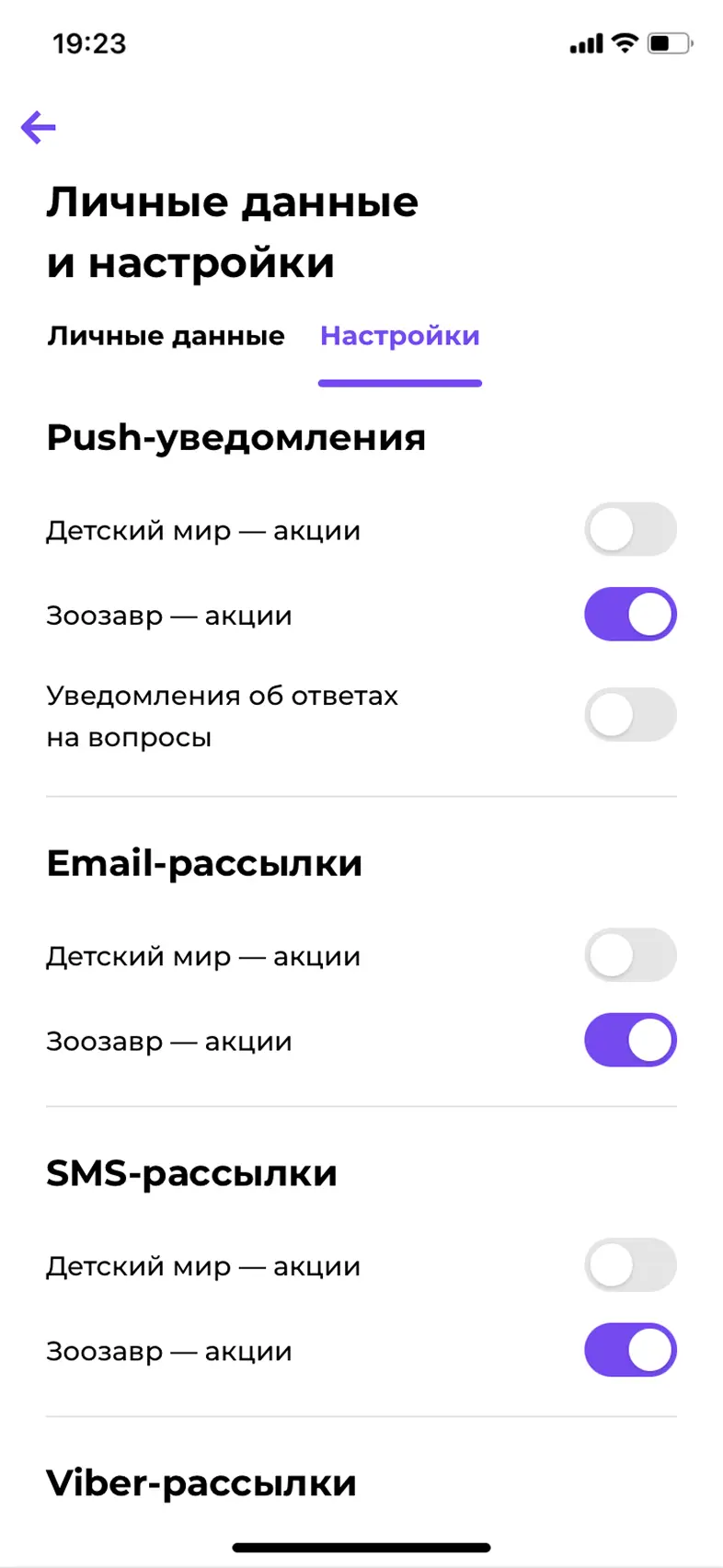
Task: Tap the Push-уведомления section header
Action: click(235, 437)
